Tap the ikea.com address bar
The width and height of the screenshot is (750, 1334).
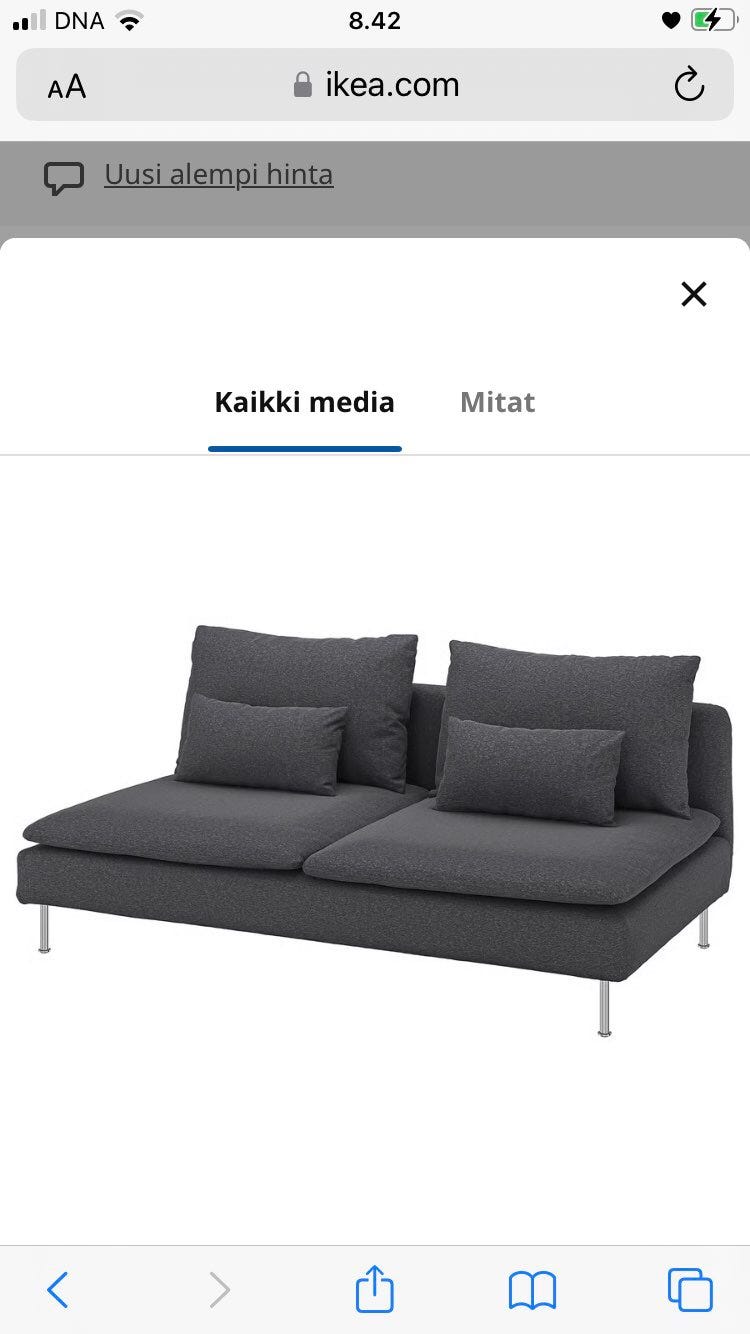(x=391, y=85)
